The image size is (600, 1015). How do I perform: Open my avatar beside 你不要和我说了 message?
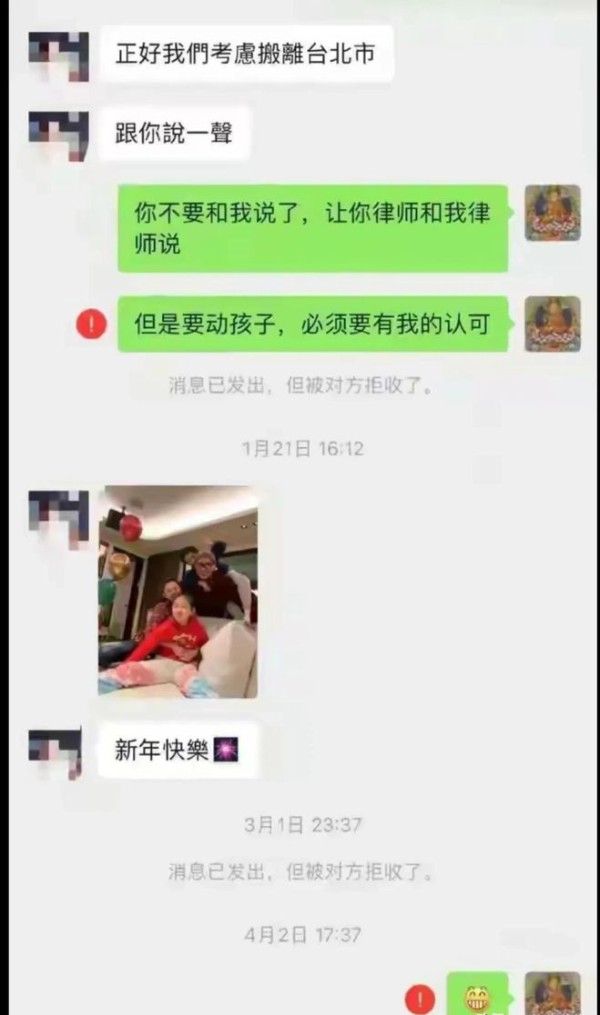pyautogui.click(x=552, y=213)
